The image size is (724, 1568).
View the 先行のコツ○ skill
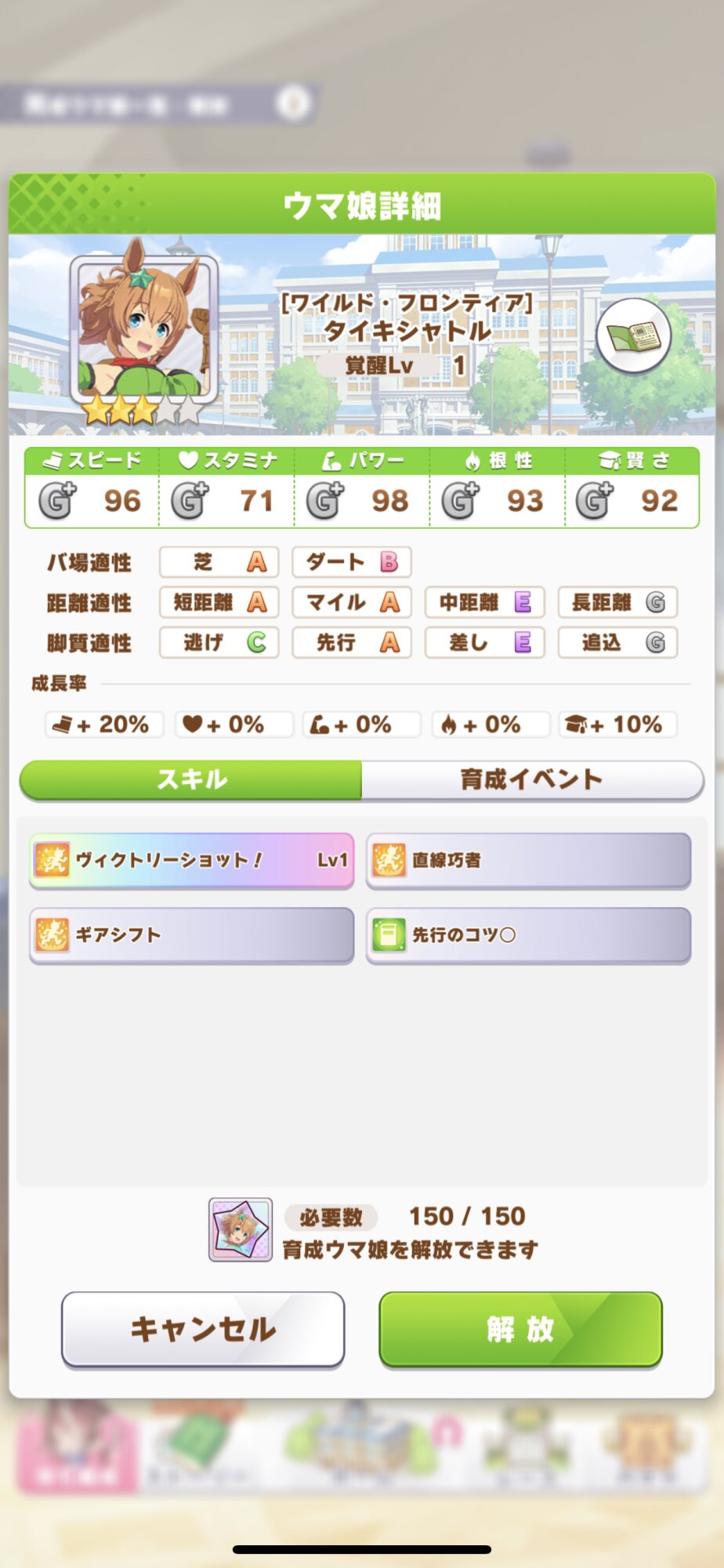(529, 935)
